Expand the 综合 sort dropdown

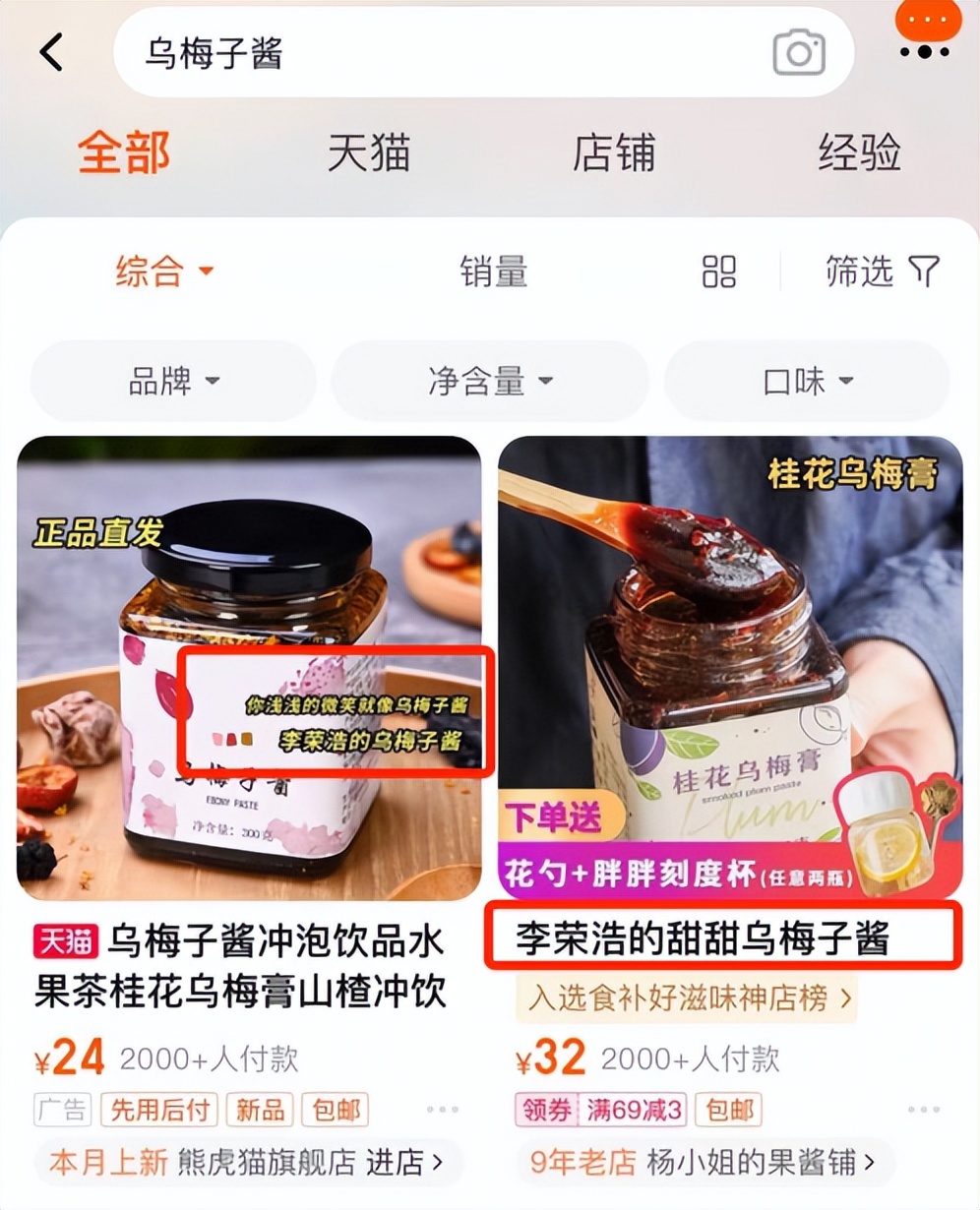164,271
